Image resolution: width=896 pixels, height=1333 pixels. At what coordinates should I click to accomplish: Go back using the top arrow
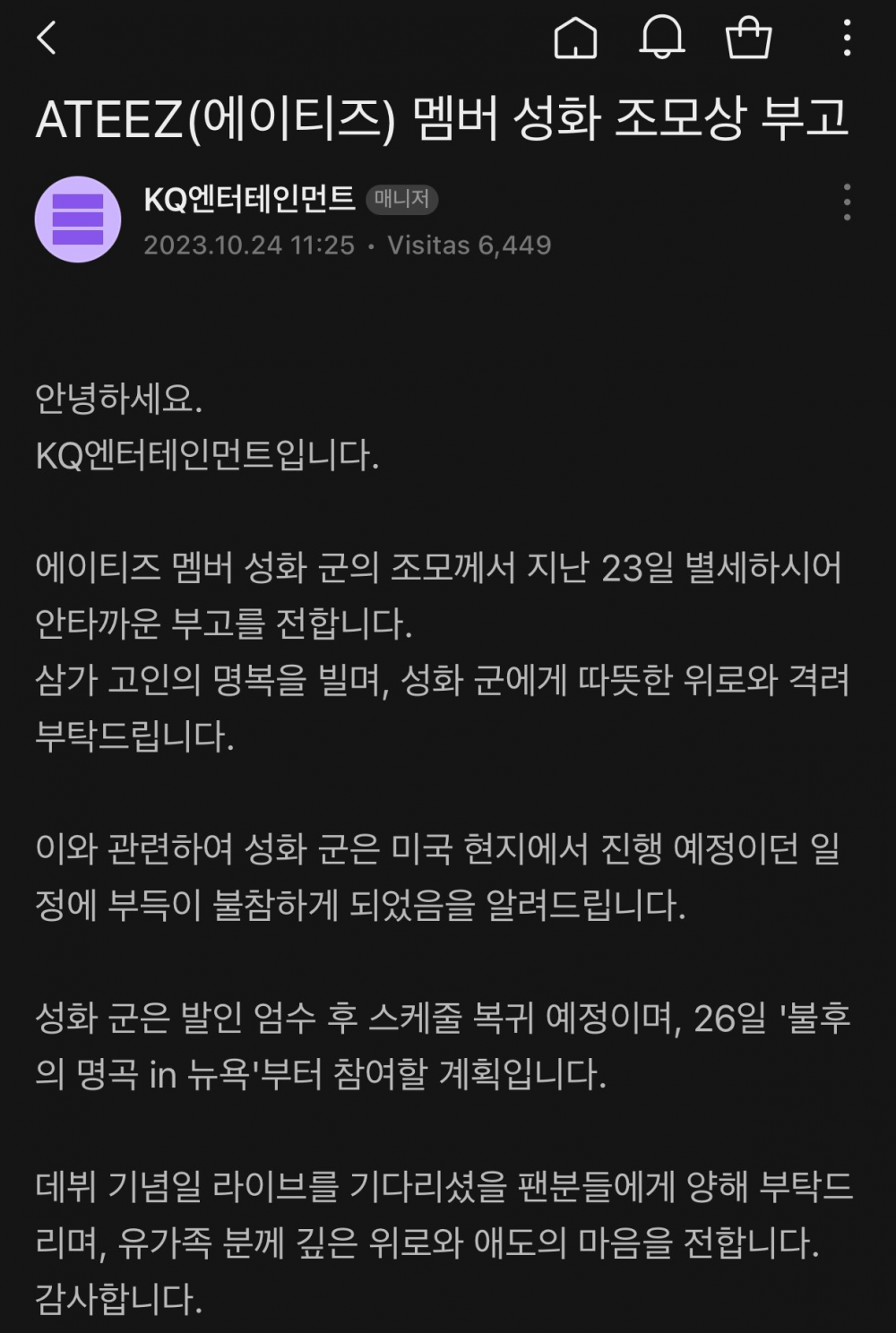[x=47, y=39]
